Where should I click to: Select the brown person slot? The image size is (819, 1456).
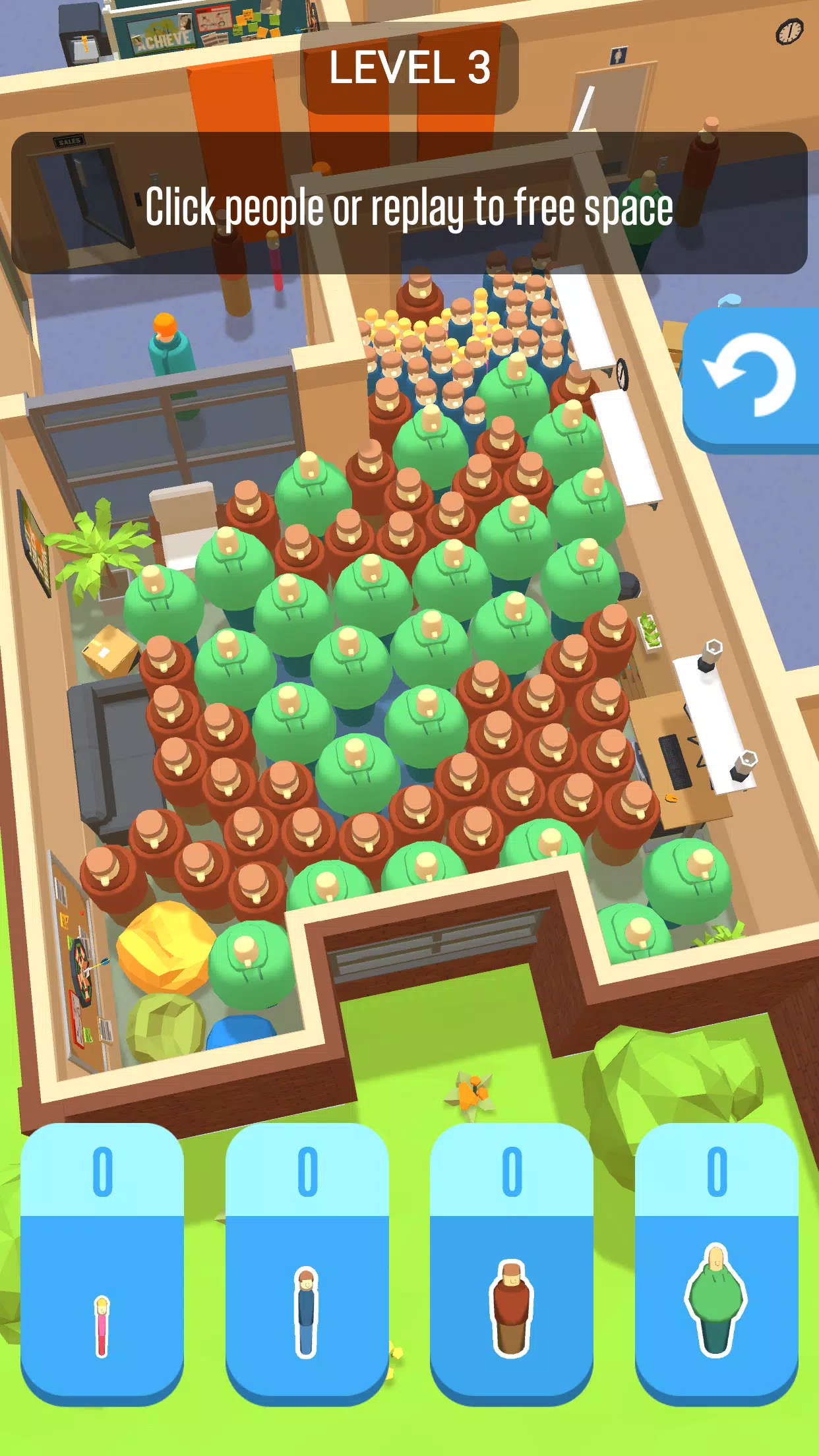pyautogui.click(x=511, y=1263)
